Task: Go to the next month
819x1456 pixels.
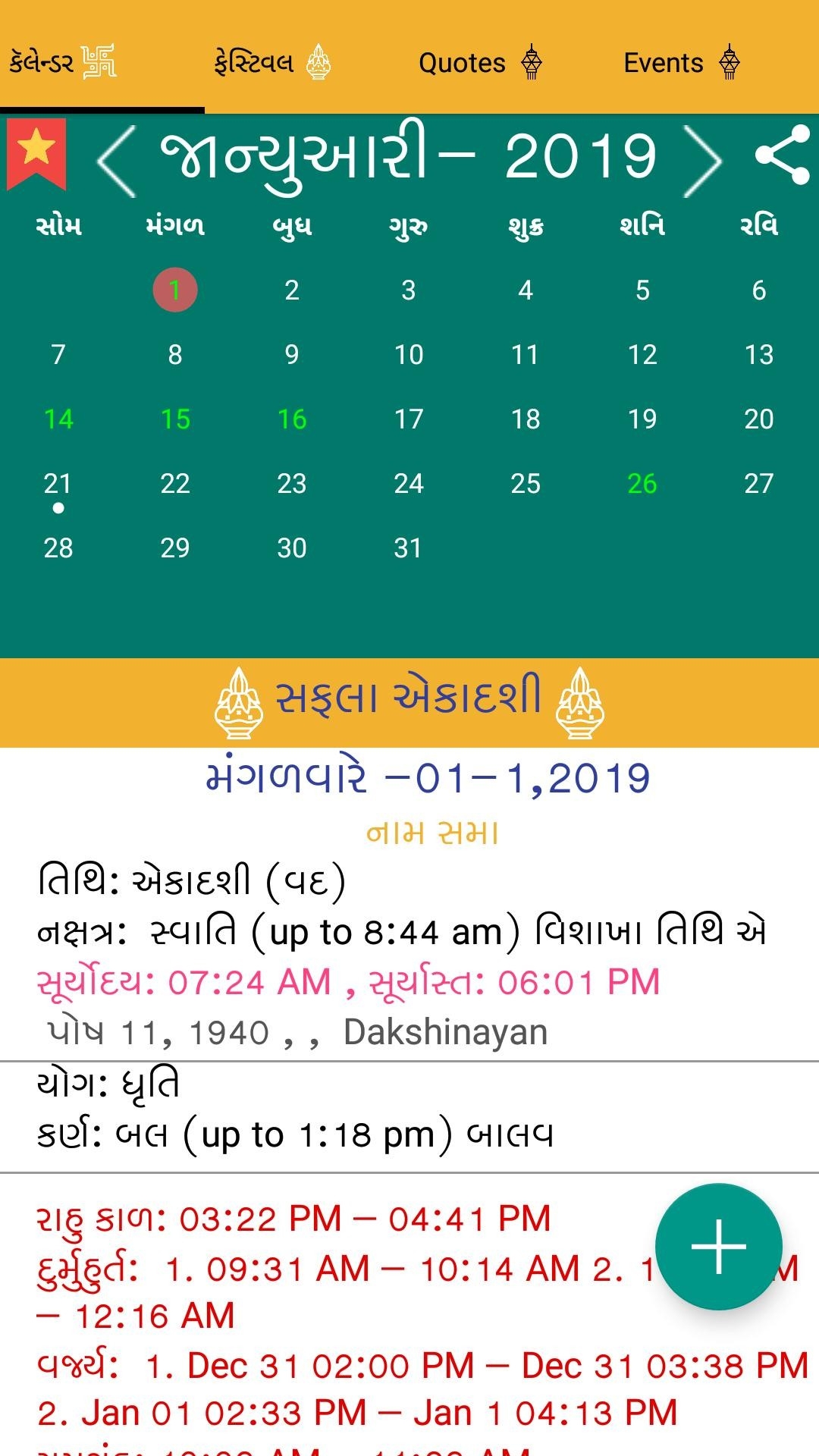Action: tap(702, 161)
